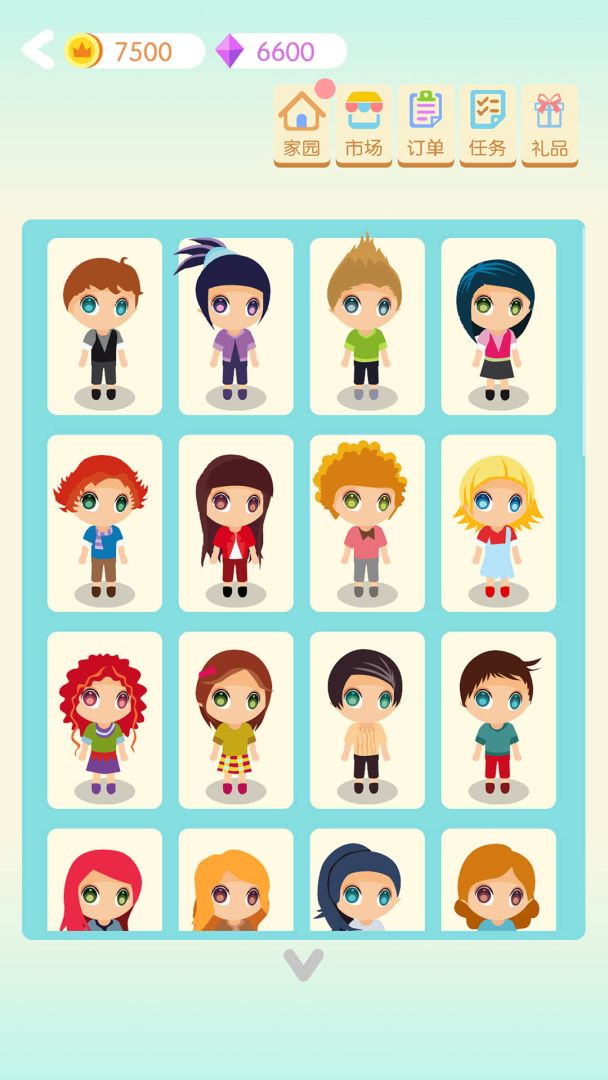Screen dimensions: 608x1080
Task: Open the 市场 market
Action: (364, 124)
